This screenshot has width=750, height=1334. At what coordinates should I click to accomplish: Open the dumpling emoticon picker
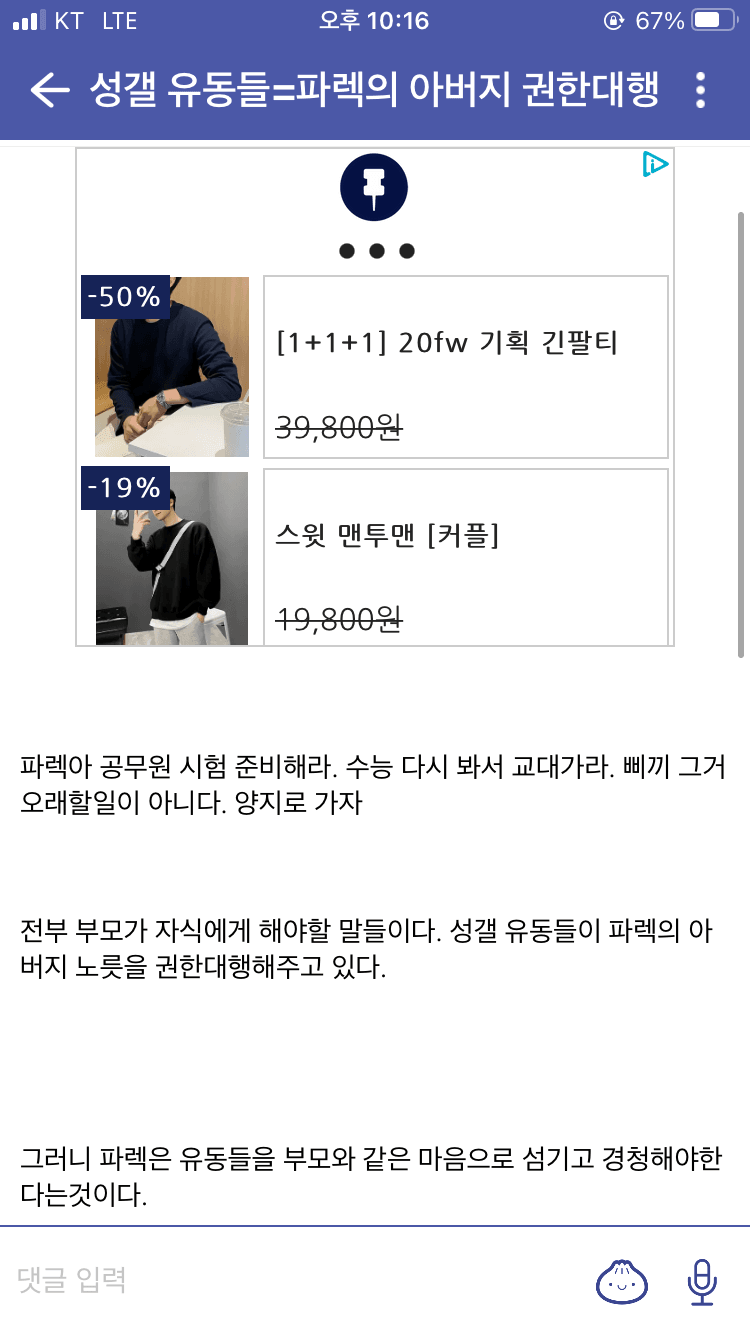pos(622,1280)
